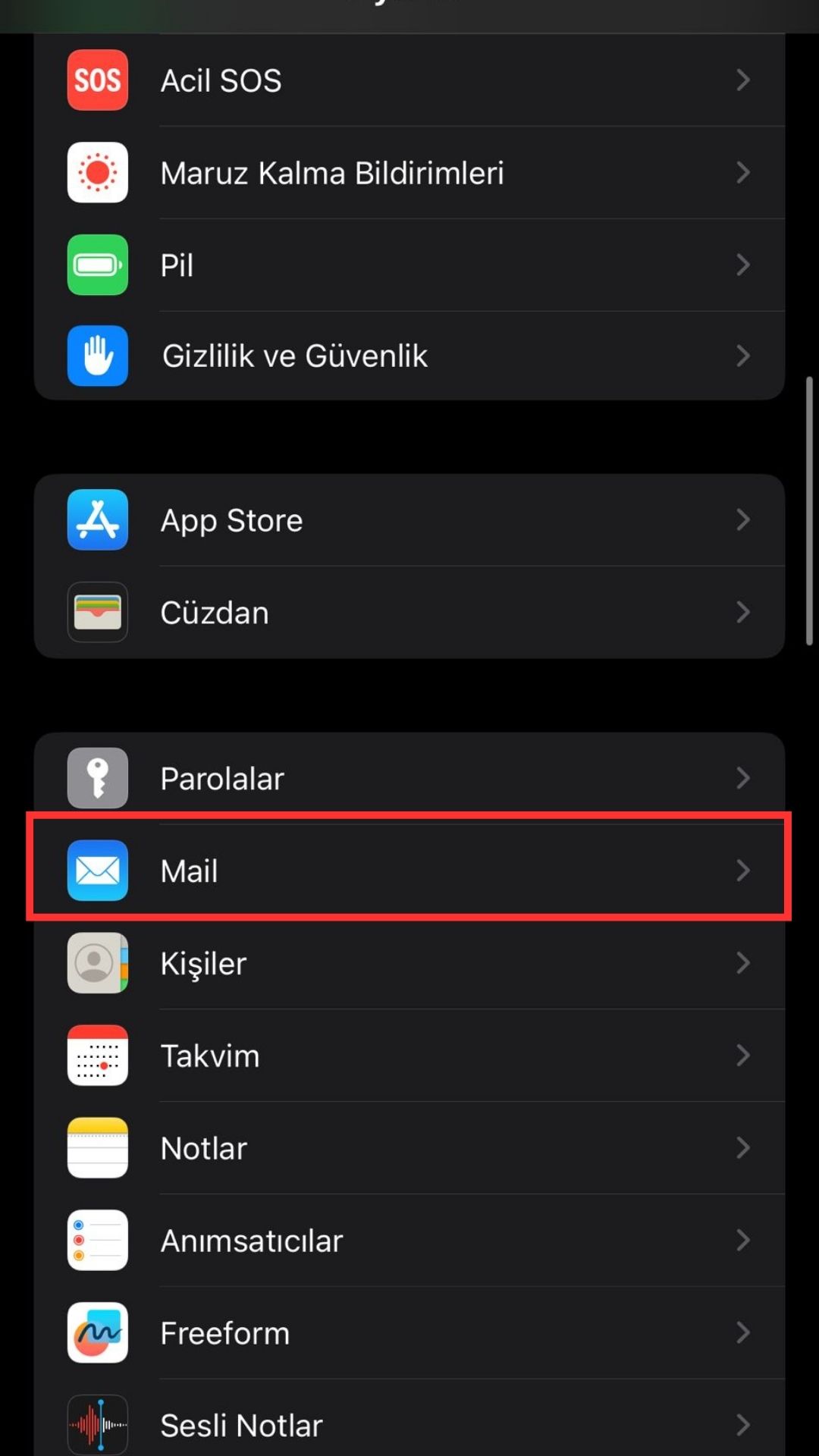
Task: Tap the Notlar label
Action: click(x=203, y=1147)
